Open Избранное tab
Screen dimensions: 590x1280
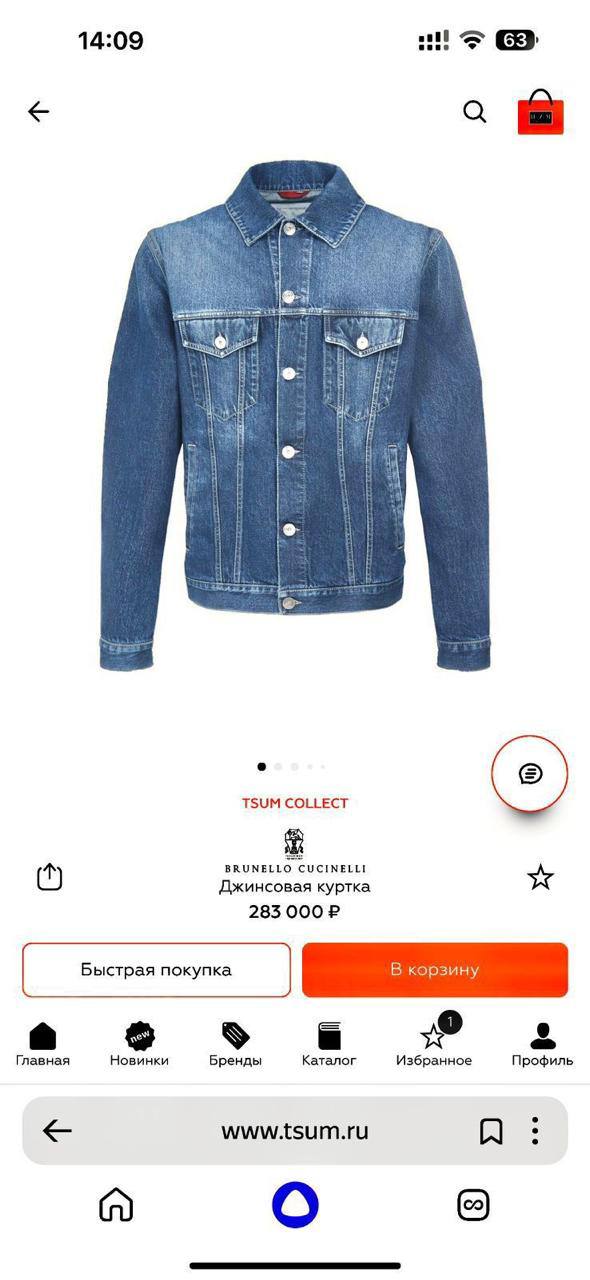[x=434, y=1043]
